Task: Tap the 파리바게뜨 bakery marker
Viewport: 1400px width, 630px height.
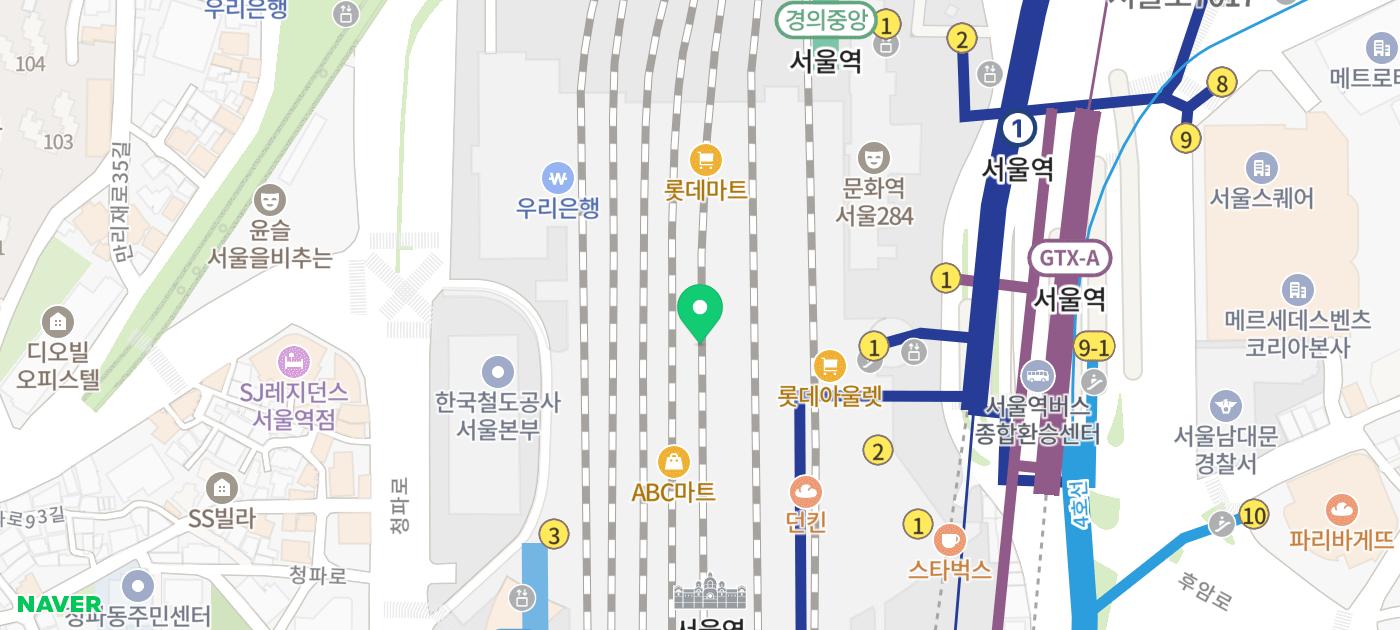Action: pos(1341,510)
